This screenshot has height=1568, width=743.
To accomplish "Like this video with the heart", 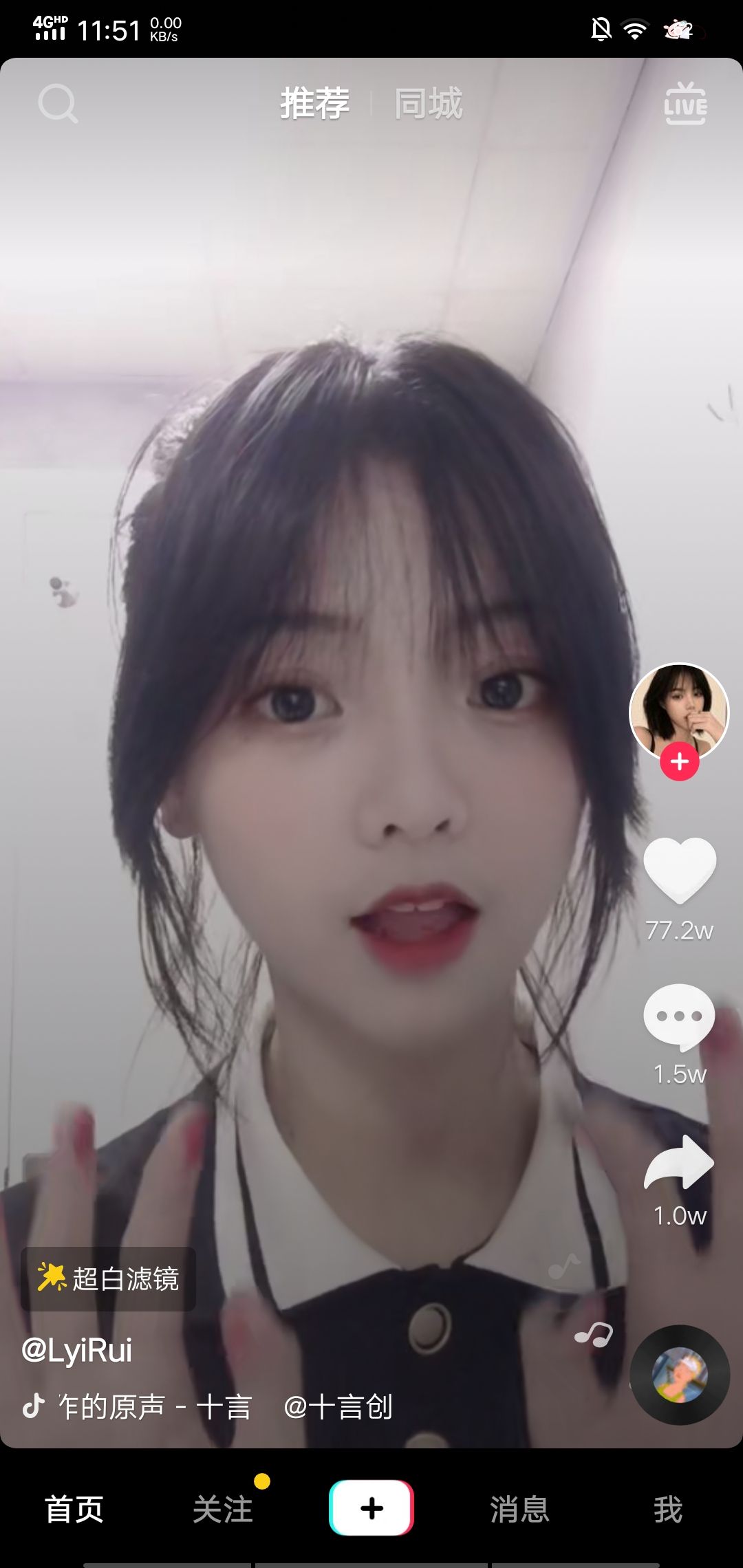I will click(x=680, y=869).
